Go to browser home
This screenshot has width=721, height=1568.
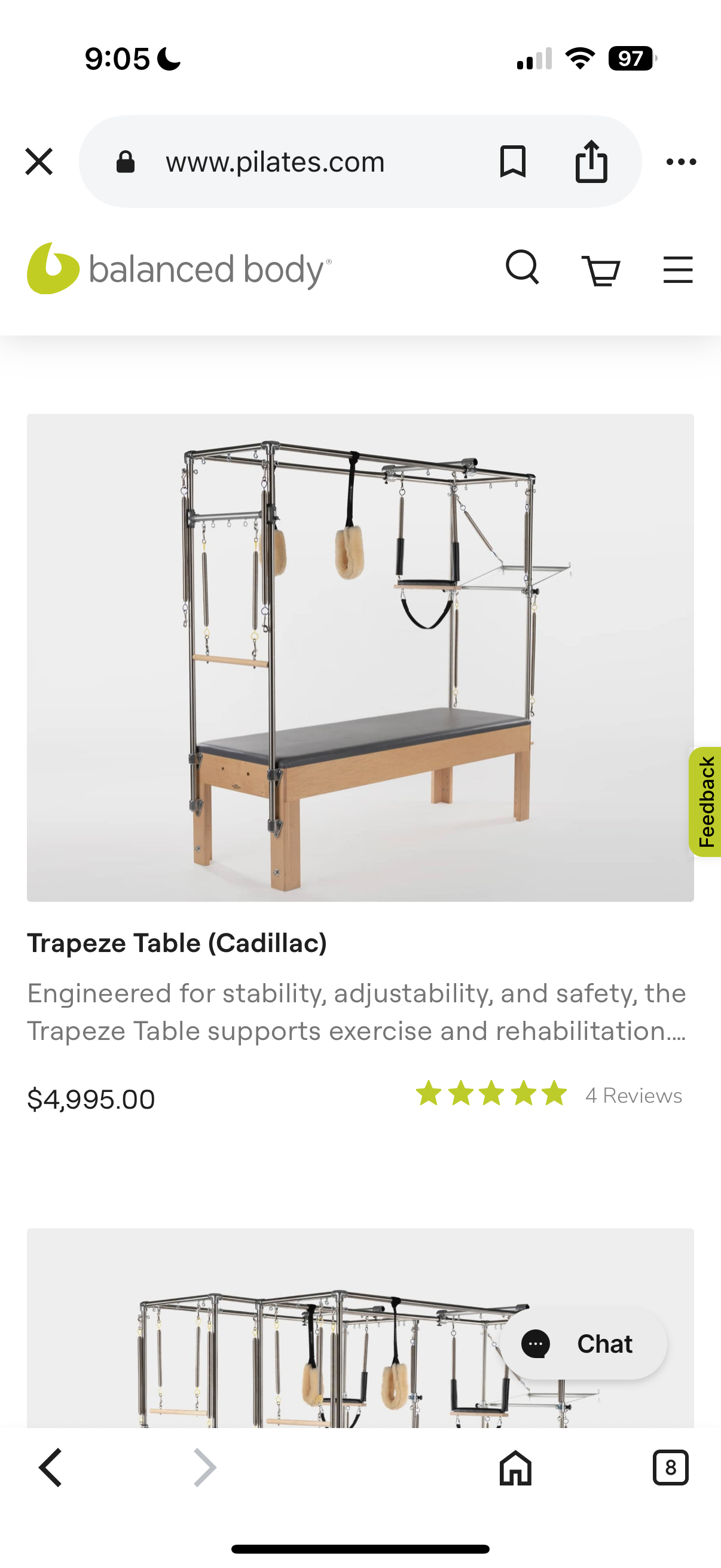point(515,1468)
